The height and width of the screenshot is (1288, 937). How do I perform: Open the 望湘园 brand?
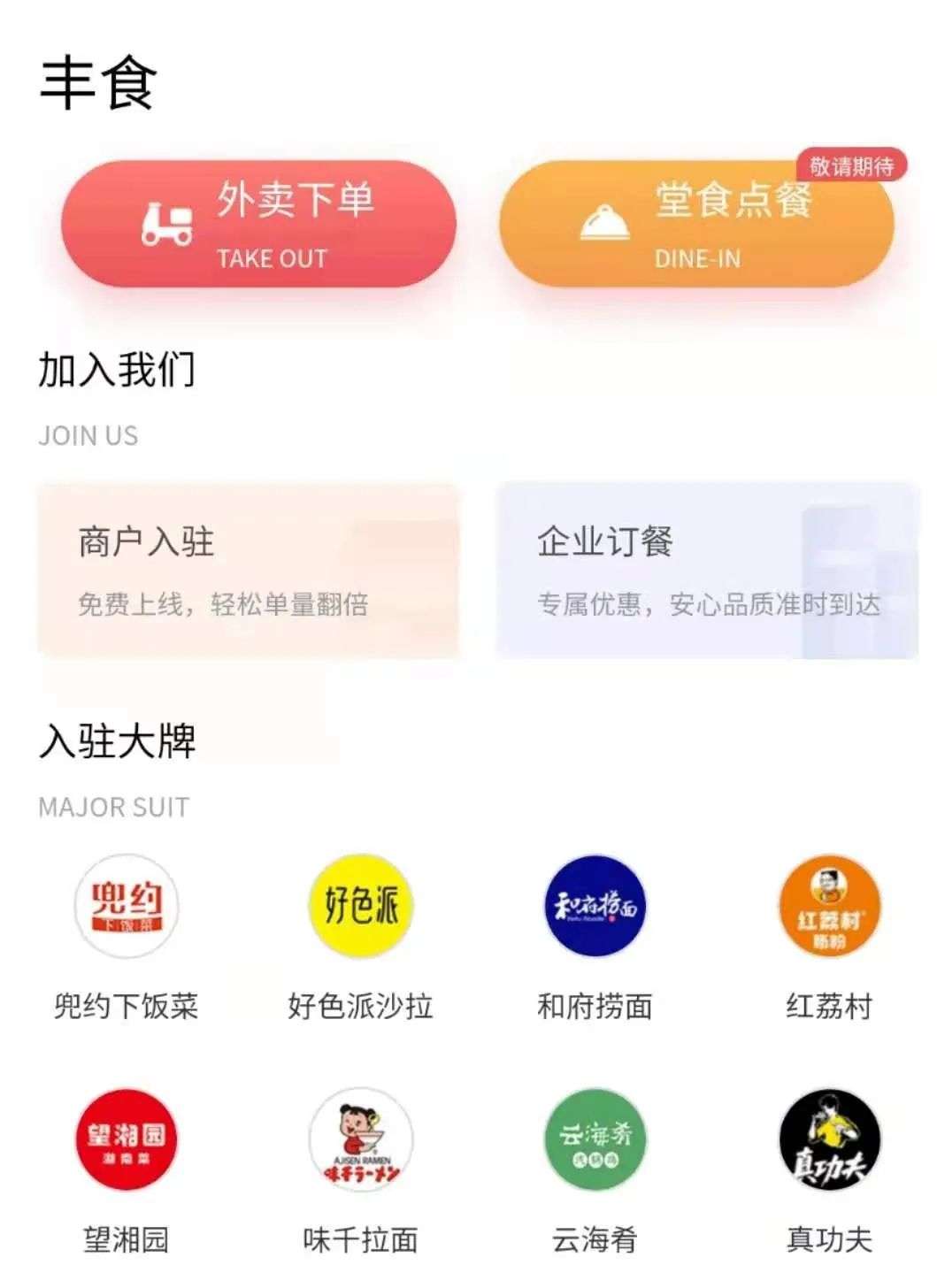(x=126, y=1141)
